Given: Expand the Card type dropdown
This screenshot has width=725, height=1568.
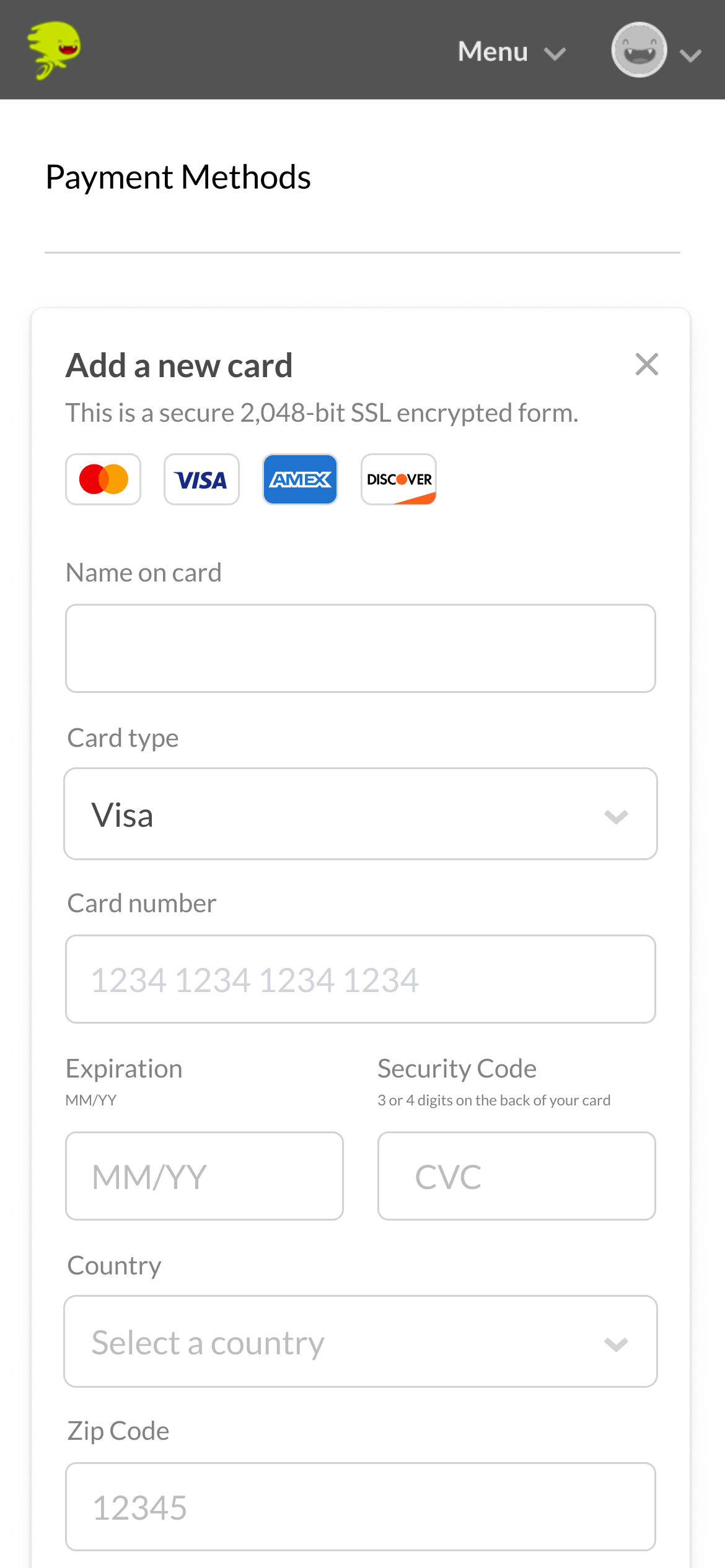Looking at the screenshot, I should click(360, 814).
